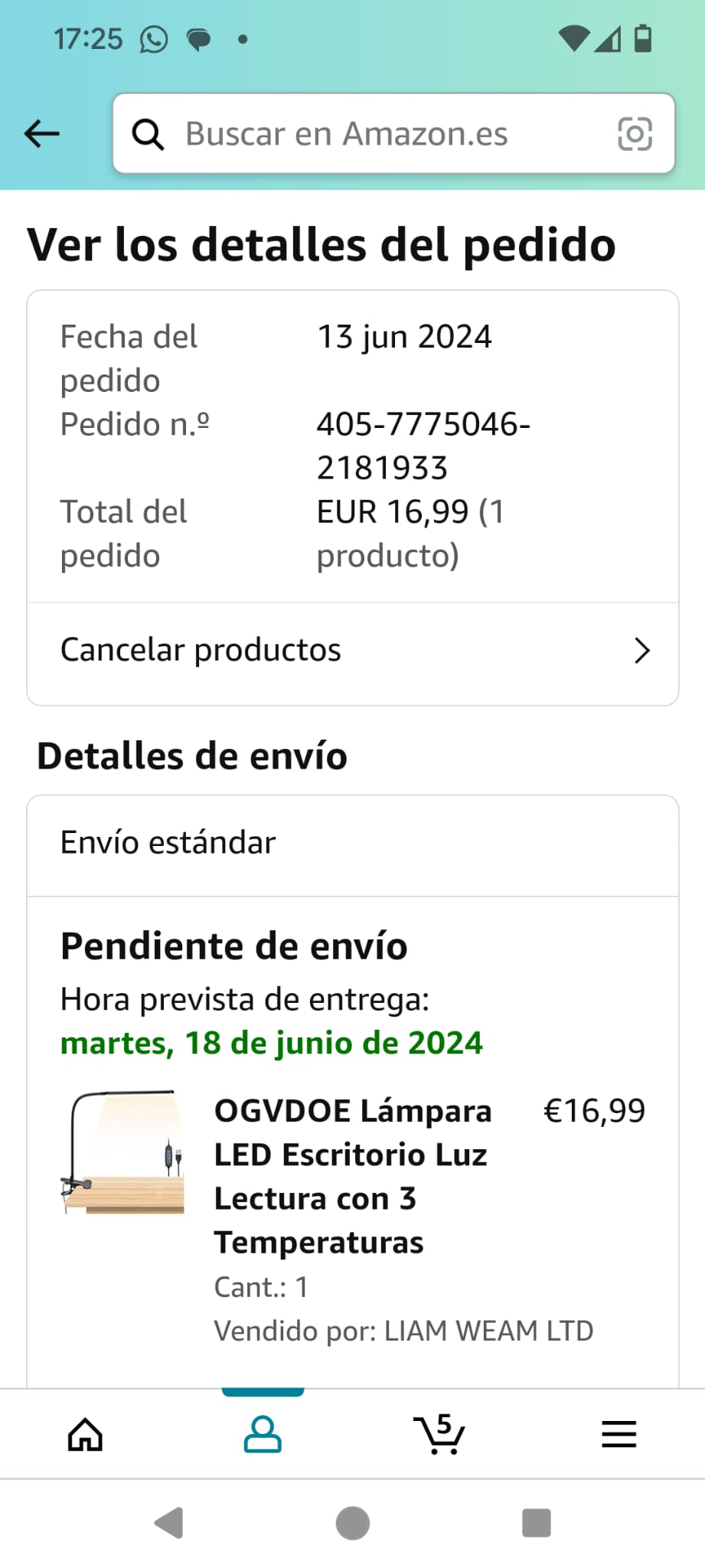Switch to the Home tab
Image resolution: width=705 pixels, height=1568 pixels.
[85, 1434]
